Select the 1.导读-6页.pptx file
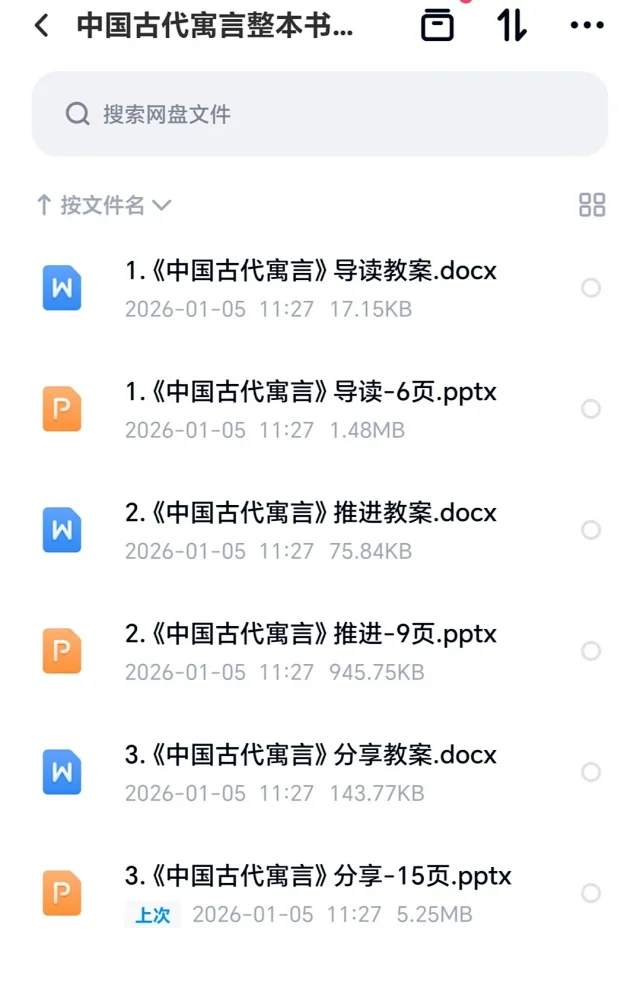Screen dimensions: 640x991 [591, 409]
